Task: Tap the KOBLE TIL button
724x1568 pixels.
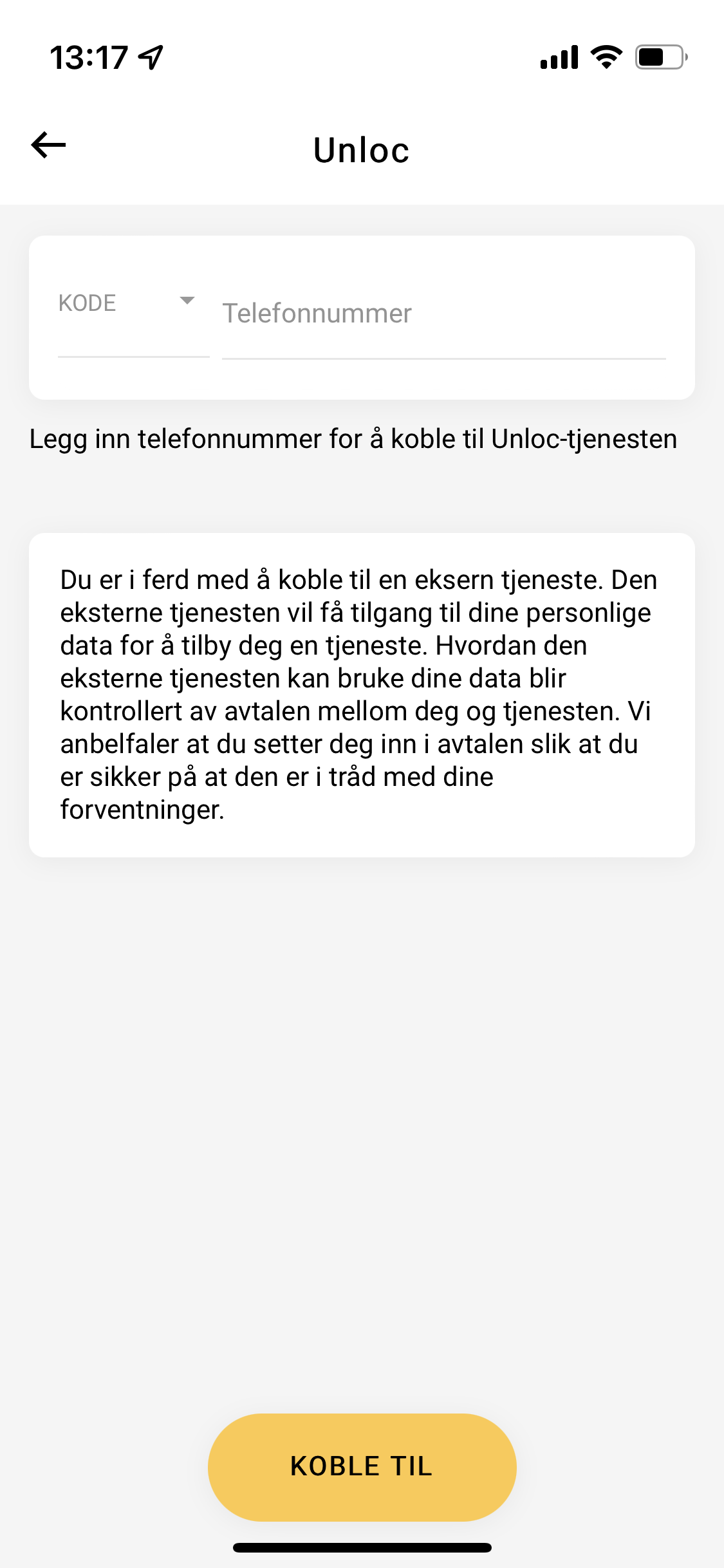Action: click(x=362, y=1467)
